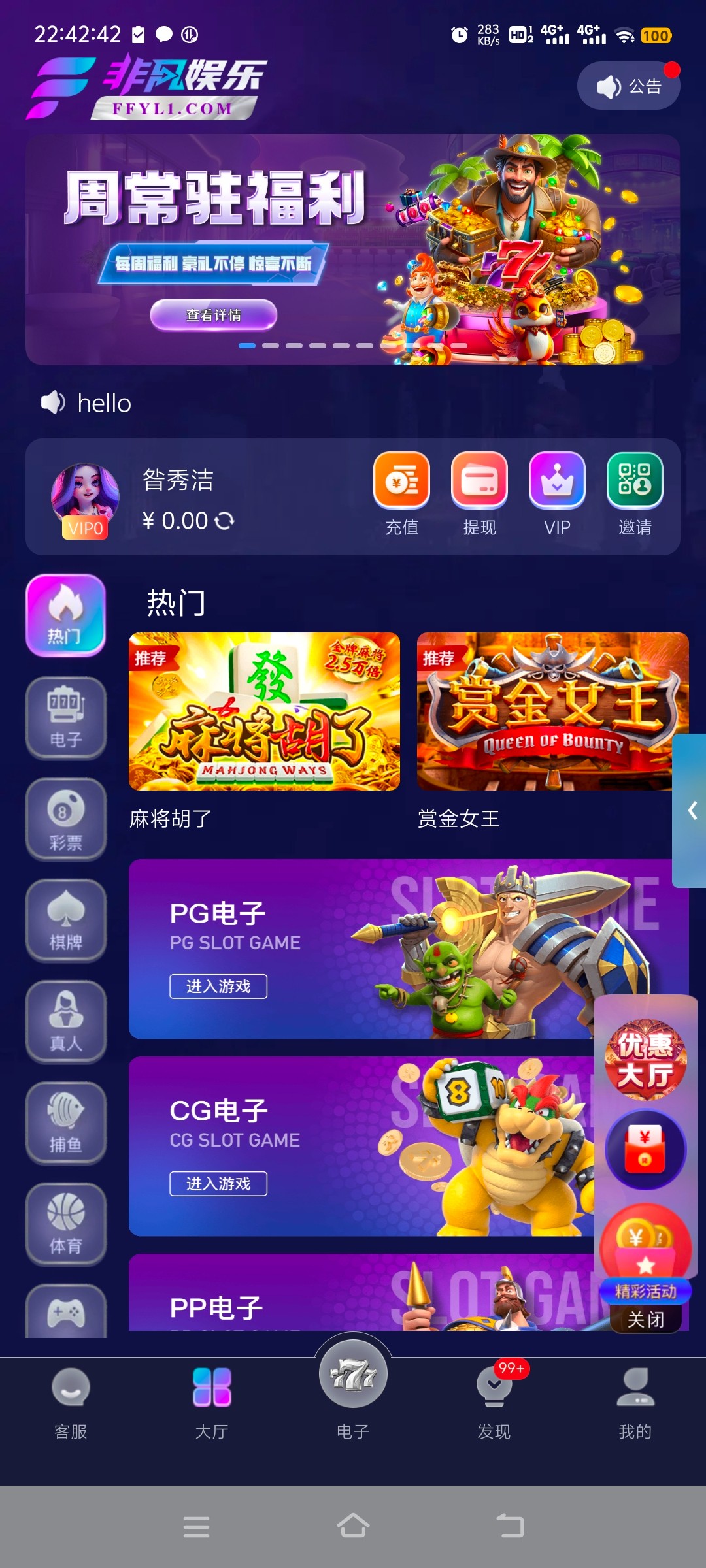Viewport: 706px width, 1568px height.
Task: Tap 查看详情 on the banner
Action: point(214,316)
